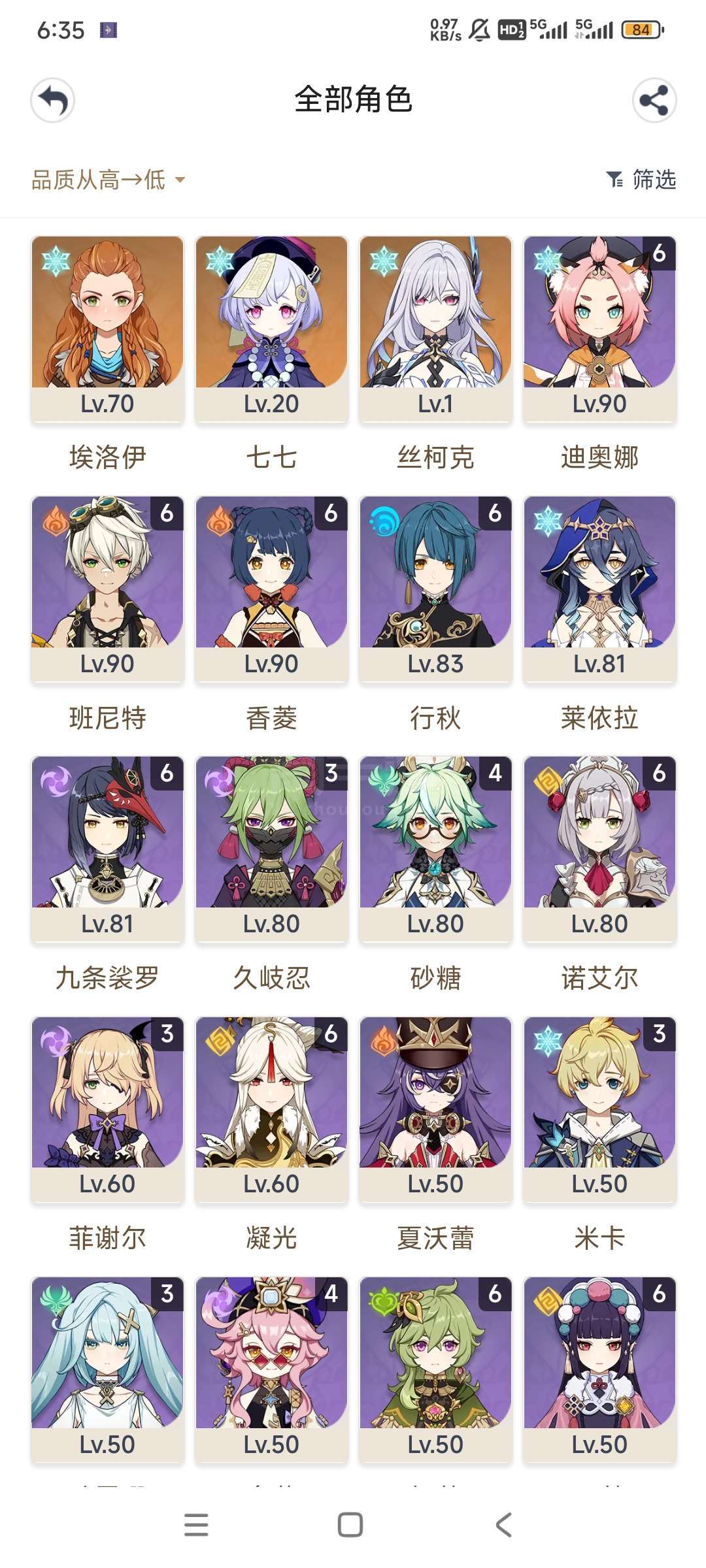Image resolution: width=706 pixels, height=1568 pixels.
Task: Tap the back arrow icon
Action: pos(53,101)
